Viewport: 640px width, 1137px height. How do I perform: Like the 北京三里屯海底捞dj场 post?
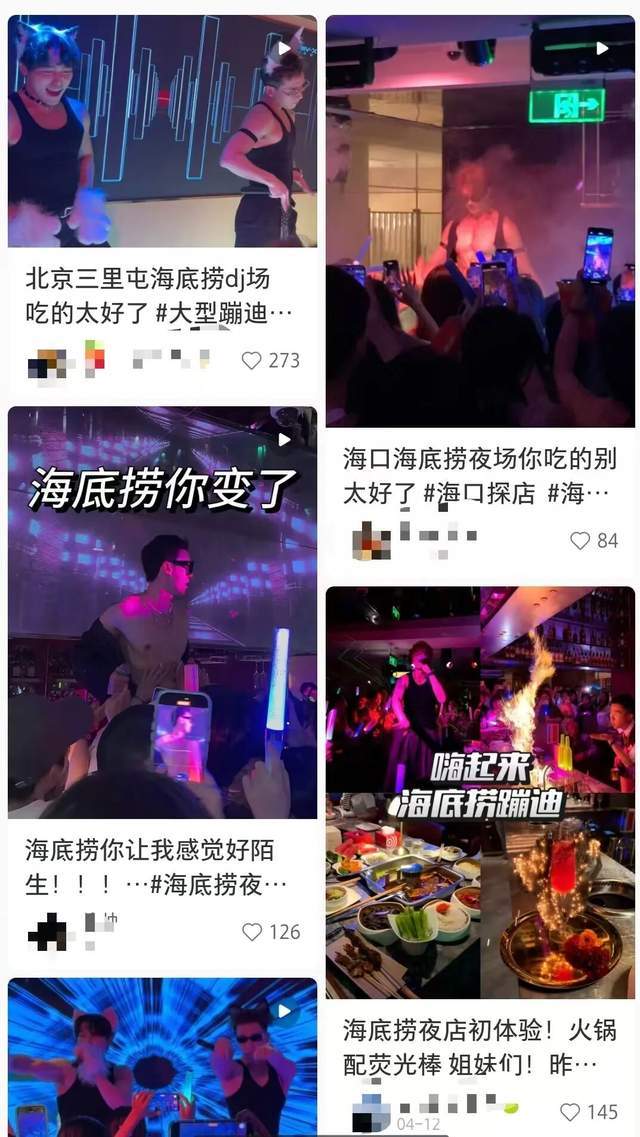pyautogui.click(x=252, y=360)
